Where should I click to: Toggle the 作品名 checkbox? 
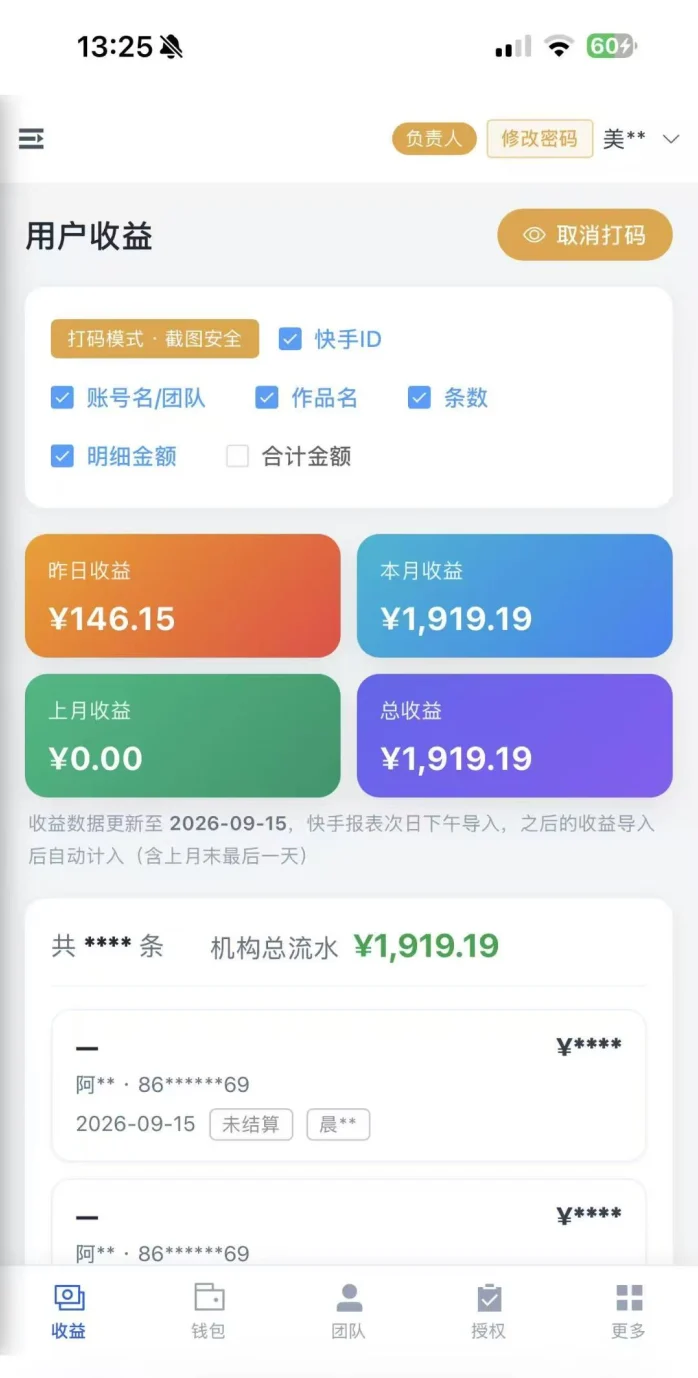tap(266, 398)
